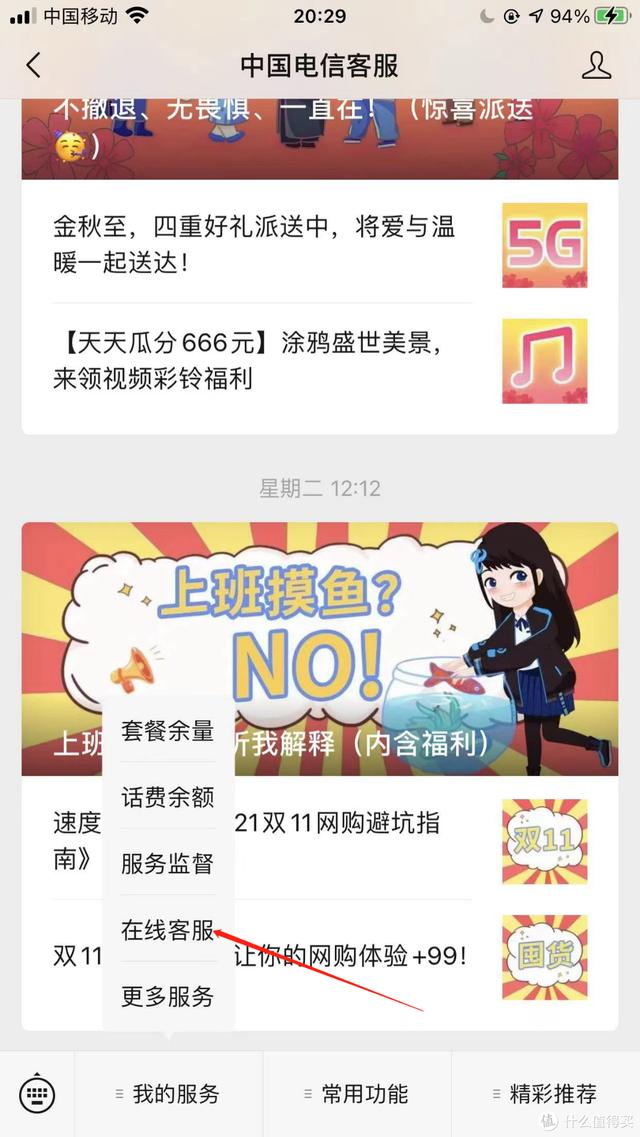
Task: Go back from 中国电信客服 chat
Action: [x=34, y=66]
